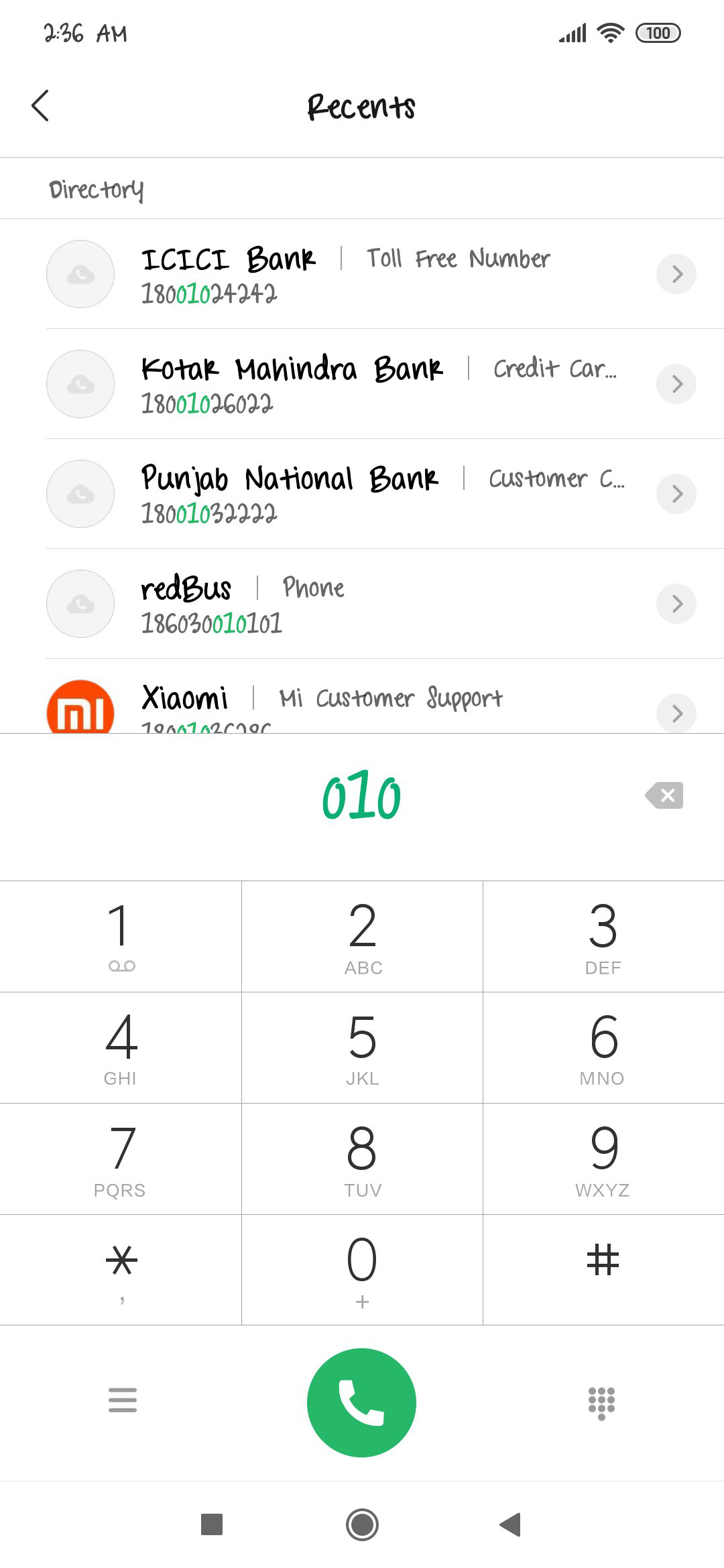The width and height of the screenshot is (724, 1568).
Task: Enter the hash key
Action: click(x=603, y=1270)
